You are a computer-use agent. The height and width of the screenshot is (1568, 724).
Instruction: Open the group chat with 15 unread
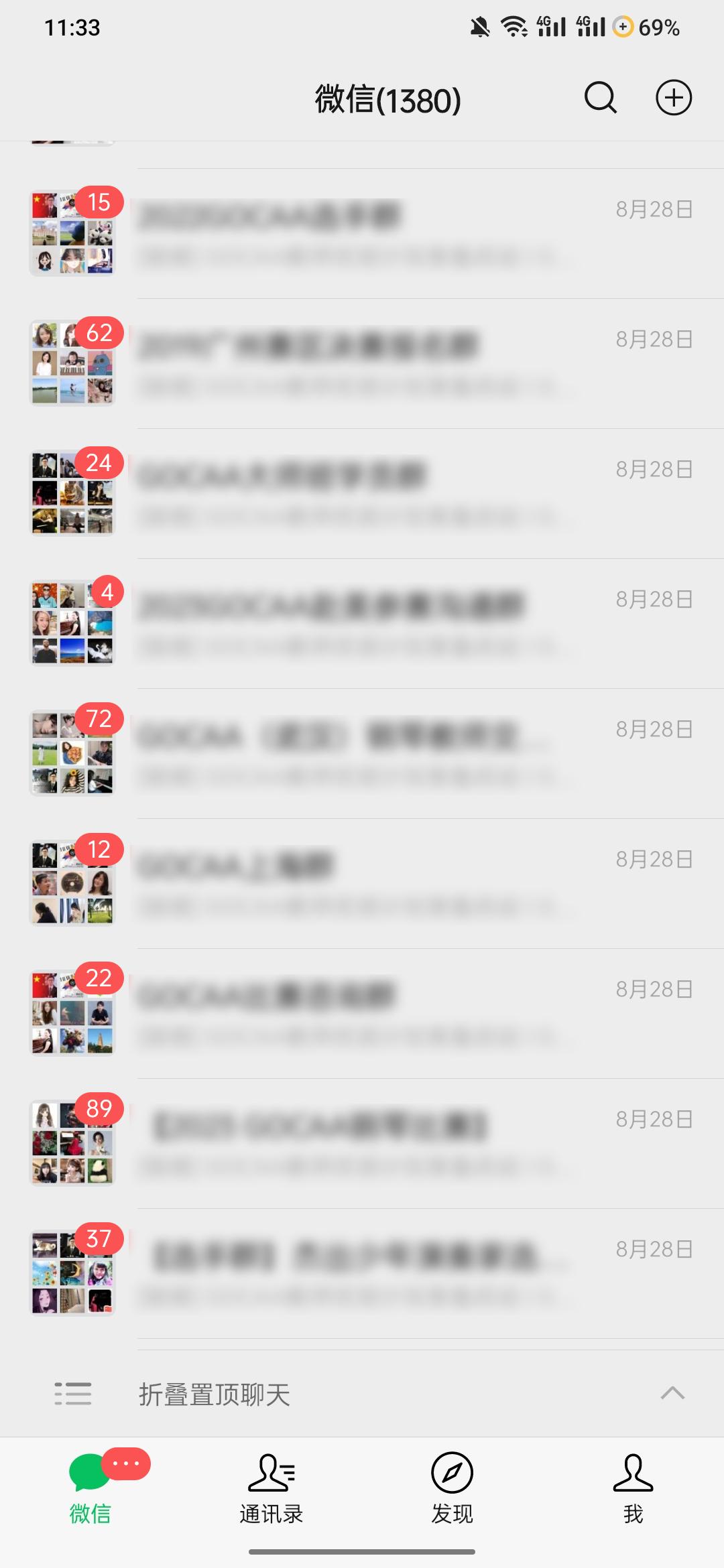pos(362,233)
